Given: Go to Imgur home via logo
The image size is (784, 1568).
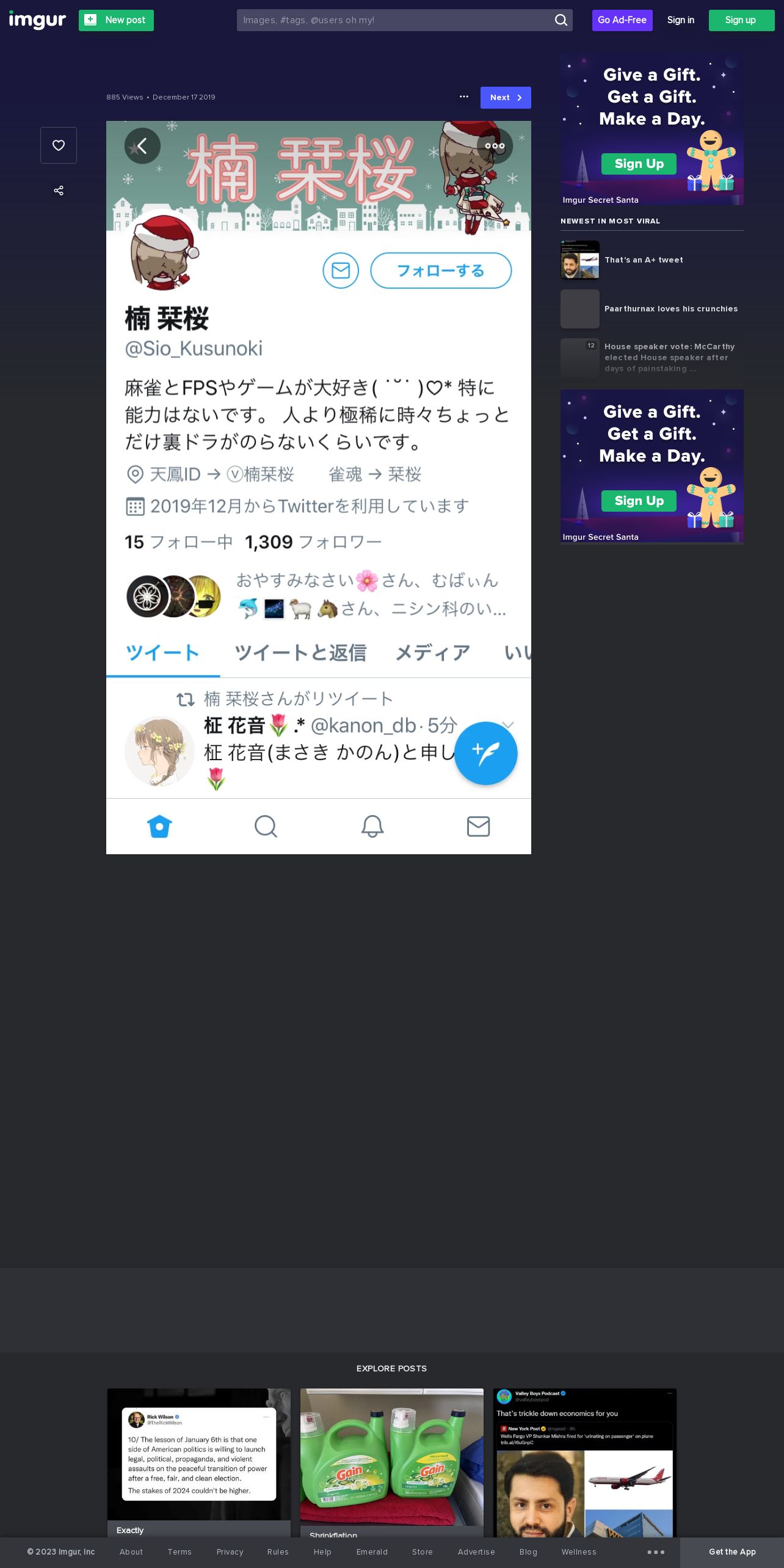Looking at the screenshot, I should coord(37,20).
